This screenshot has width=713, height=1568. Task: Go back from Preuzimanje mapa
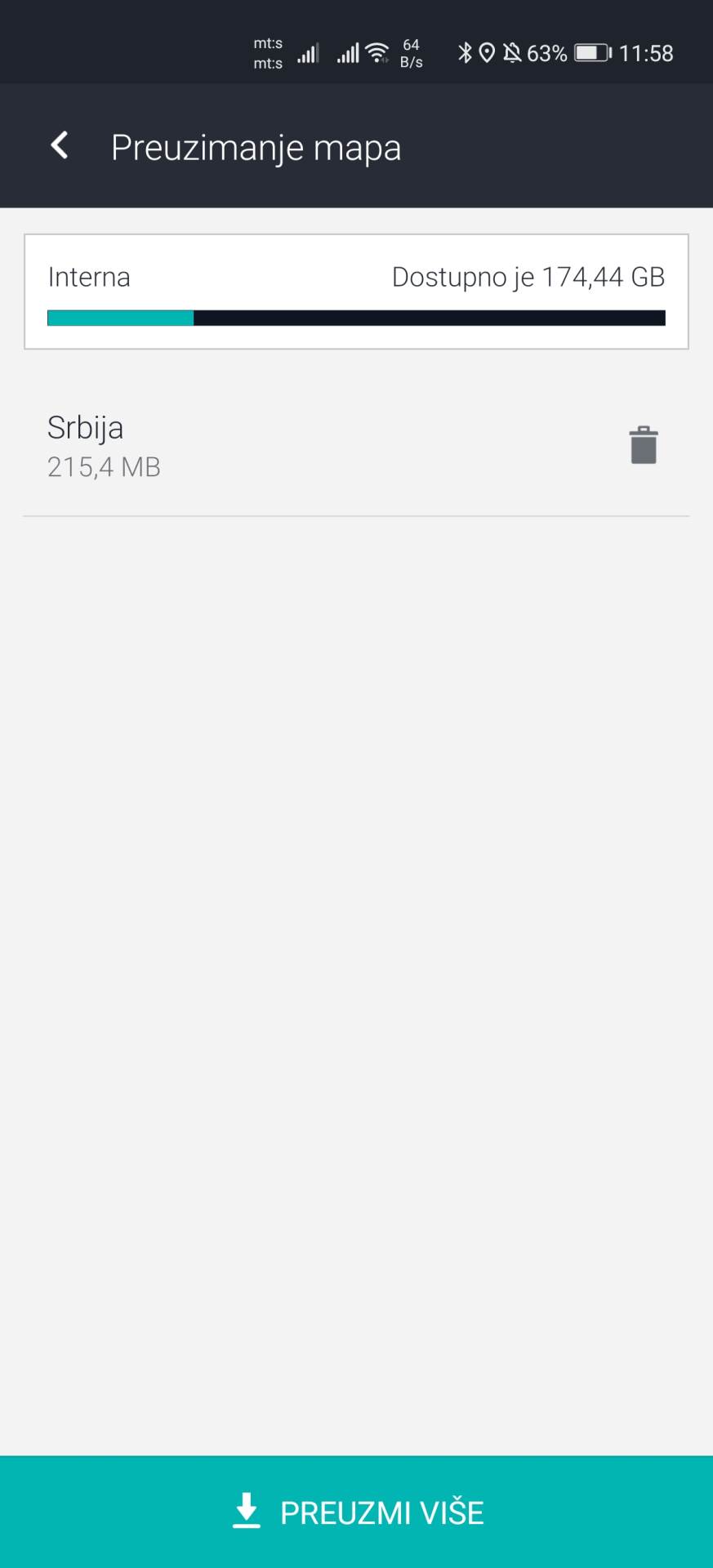59,146
